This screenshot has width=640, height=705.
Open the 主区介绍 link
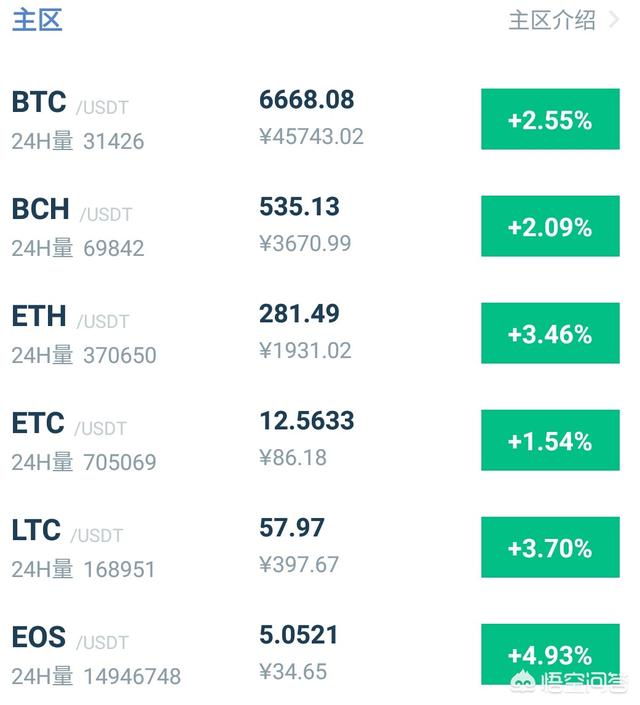pyautogui.click(x=563, y=20)
